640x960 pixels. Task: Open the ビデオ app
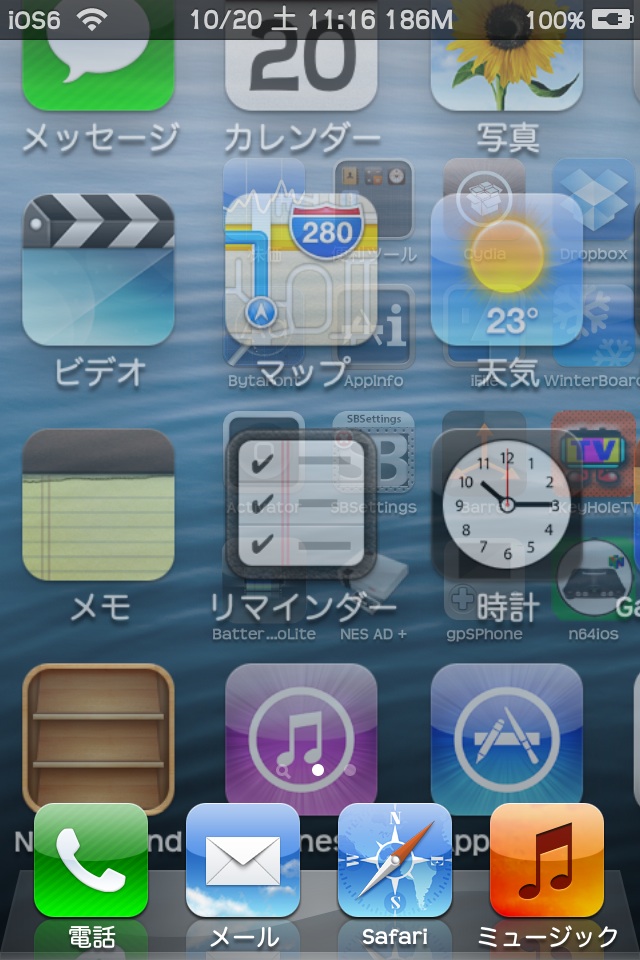click(x=98, y=270)
